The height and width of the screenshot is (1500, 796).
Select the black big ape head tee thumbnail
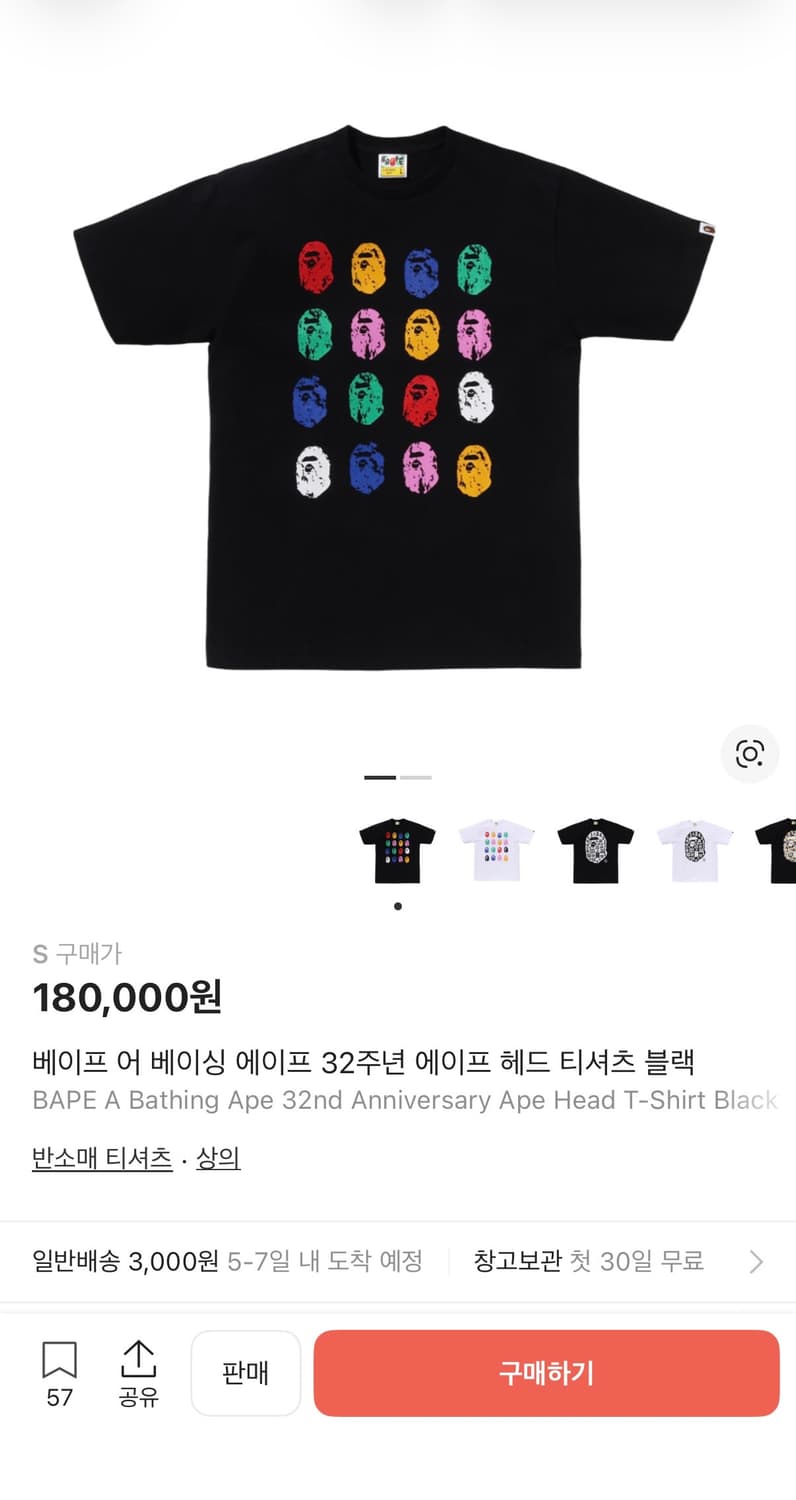595,850
